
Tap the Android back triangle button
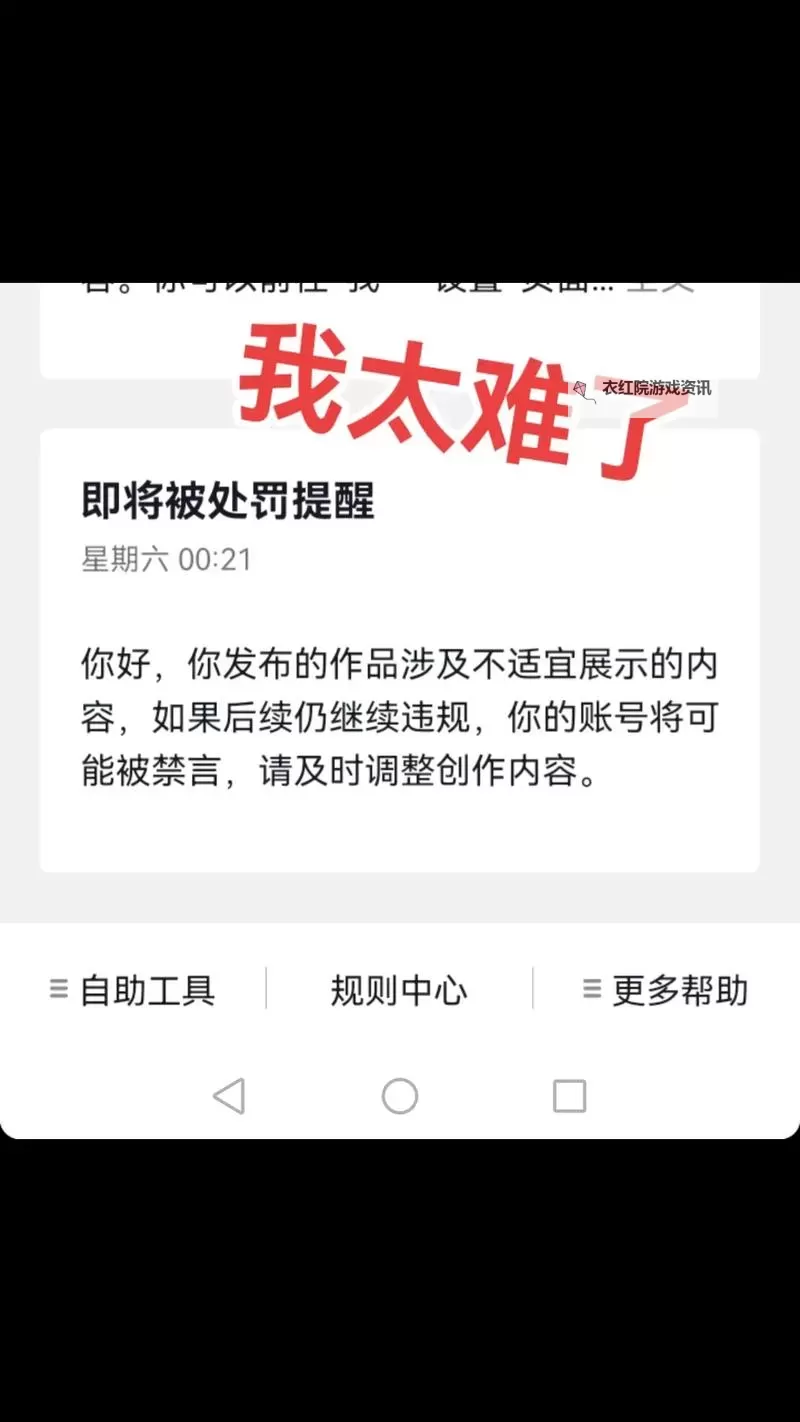[231, 1096]
